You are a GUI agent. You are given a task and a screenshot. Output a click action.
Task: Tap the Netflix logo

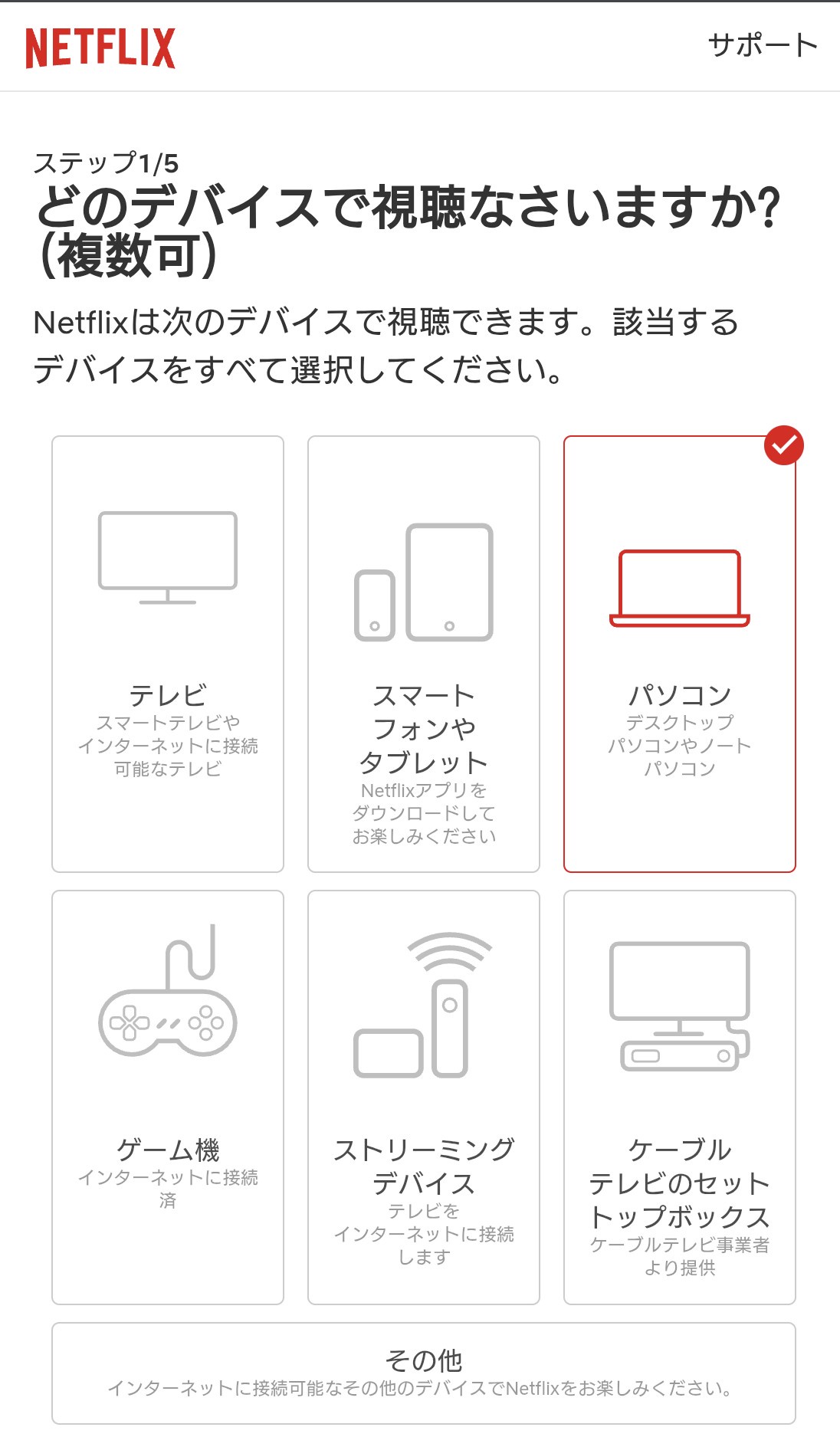tap(100, 48)
